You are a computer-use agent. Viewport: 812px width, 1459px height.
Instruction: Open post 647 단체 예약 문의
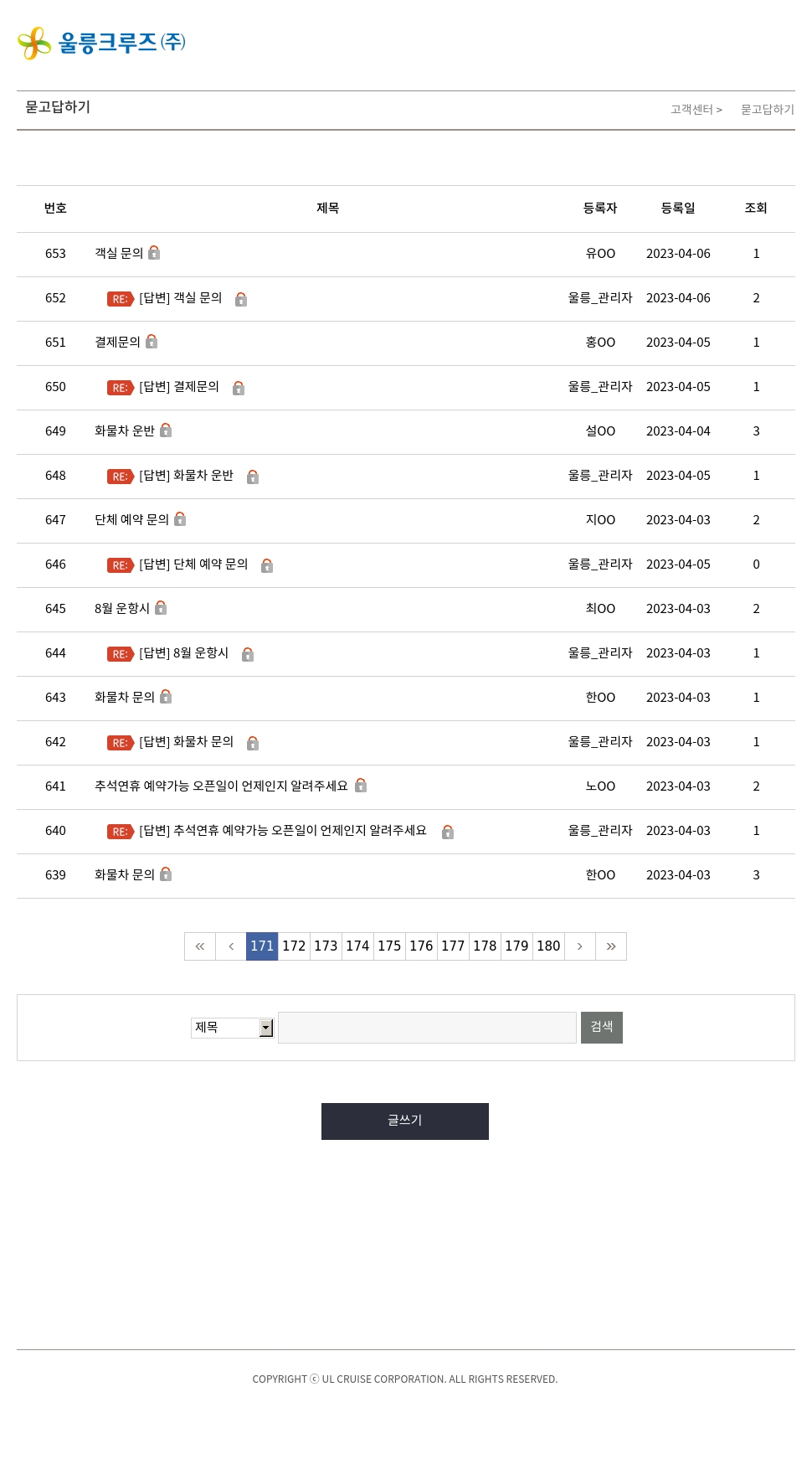coord(131,520)
